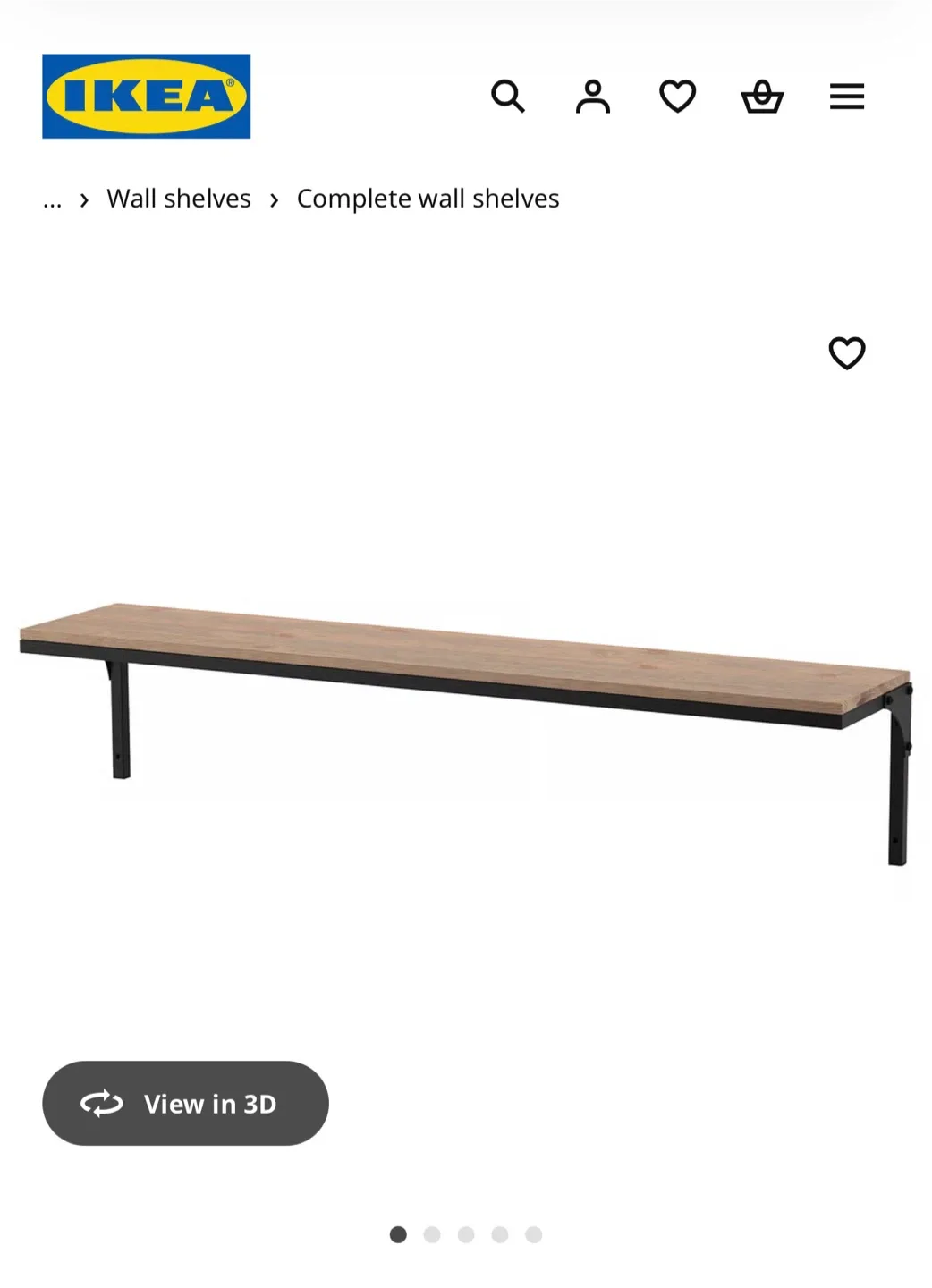Select the Wall shelves breadcrumb entry
This screenshot has height=1288, width=932.
(x=178, y=199)
